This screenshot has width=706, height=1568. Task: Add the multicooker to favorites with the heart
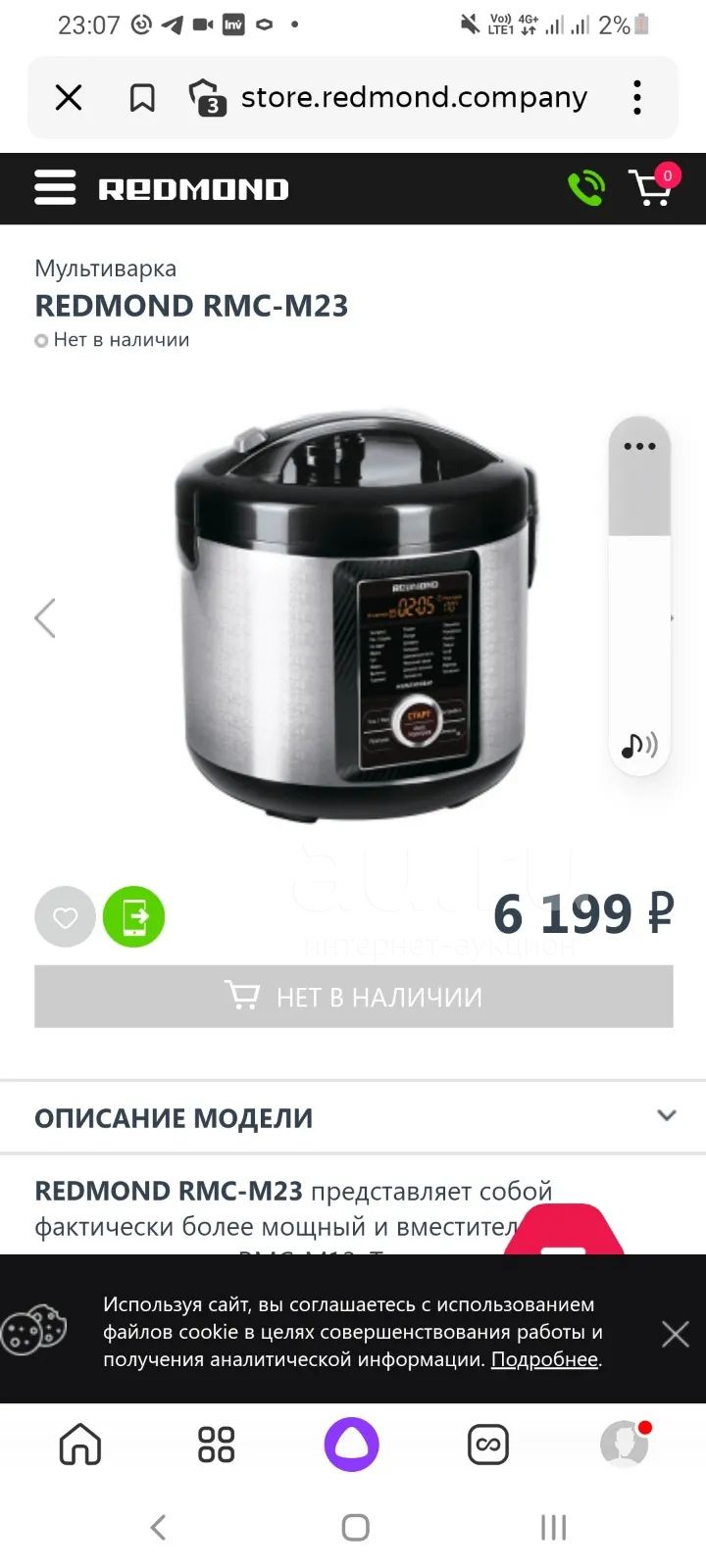tap(65, 917)
